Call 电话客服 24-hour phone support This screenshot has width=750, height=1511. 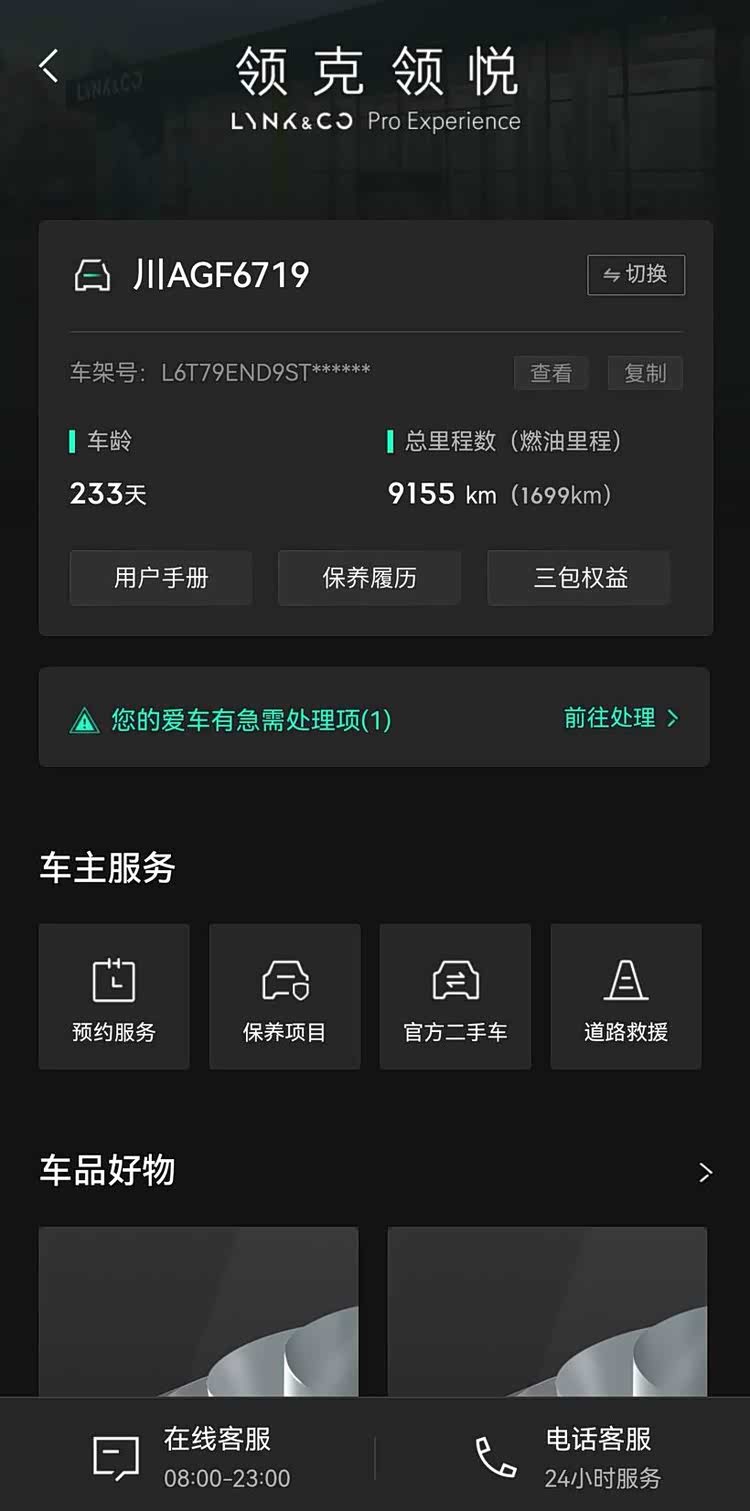click(x=567, y=1457)
